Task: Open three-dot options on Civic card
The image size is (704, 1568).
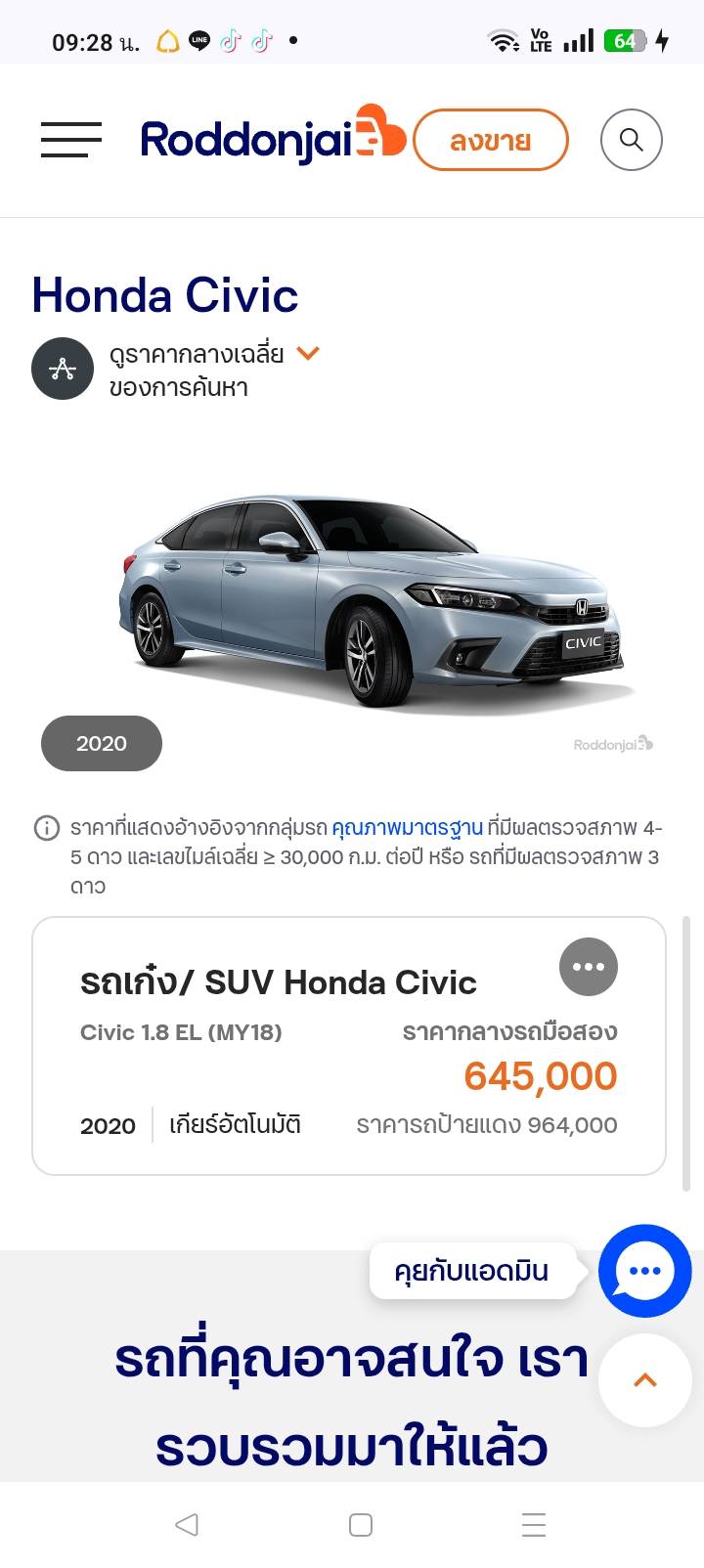Action: pyautogui.click(x=588, y=967)
